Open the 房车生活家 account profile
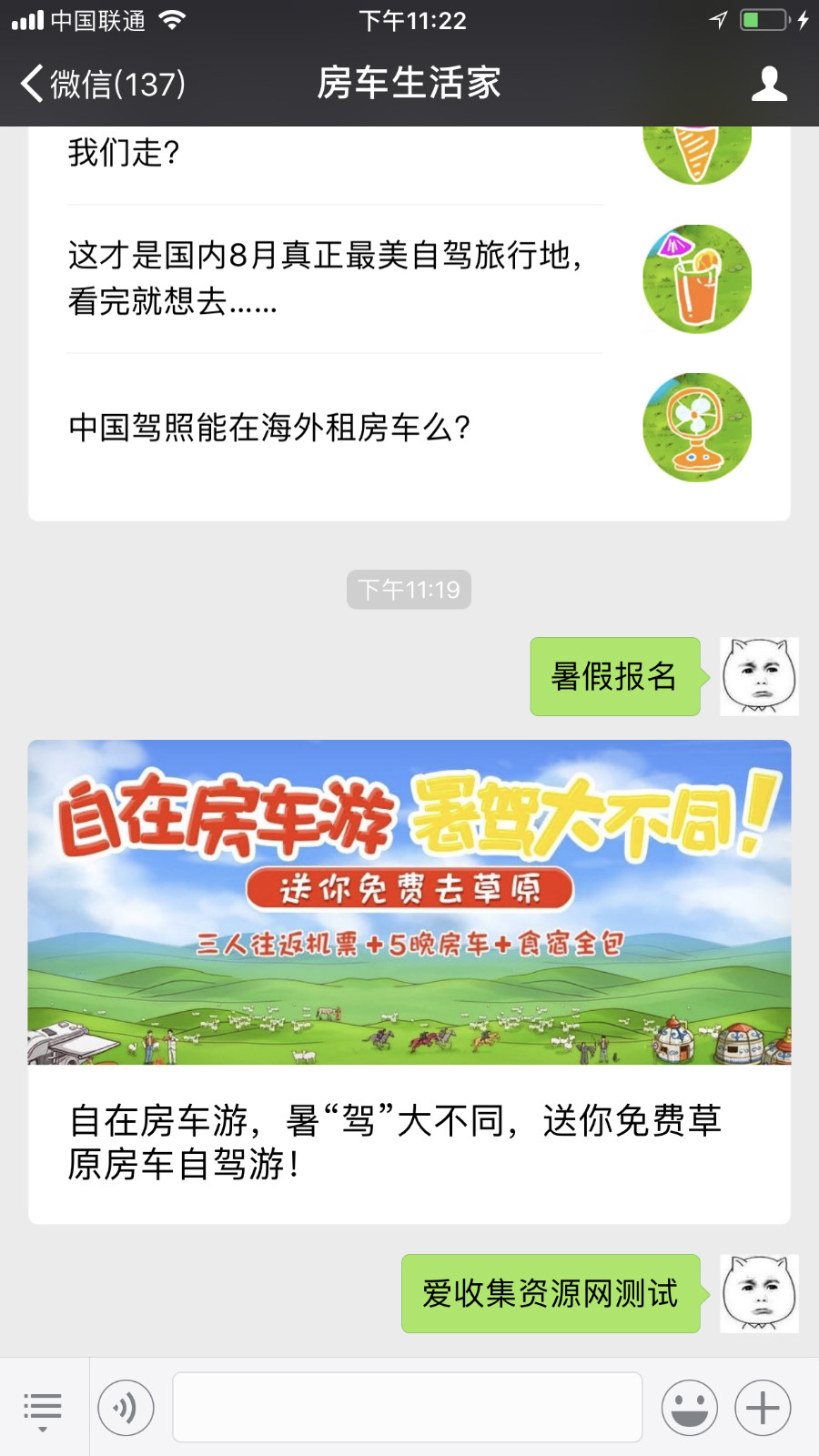The image size is (819, 1456). 769,84
